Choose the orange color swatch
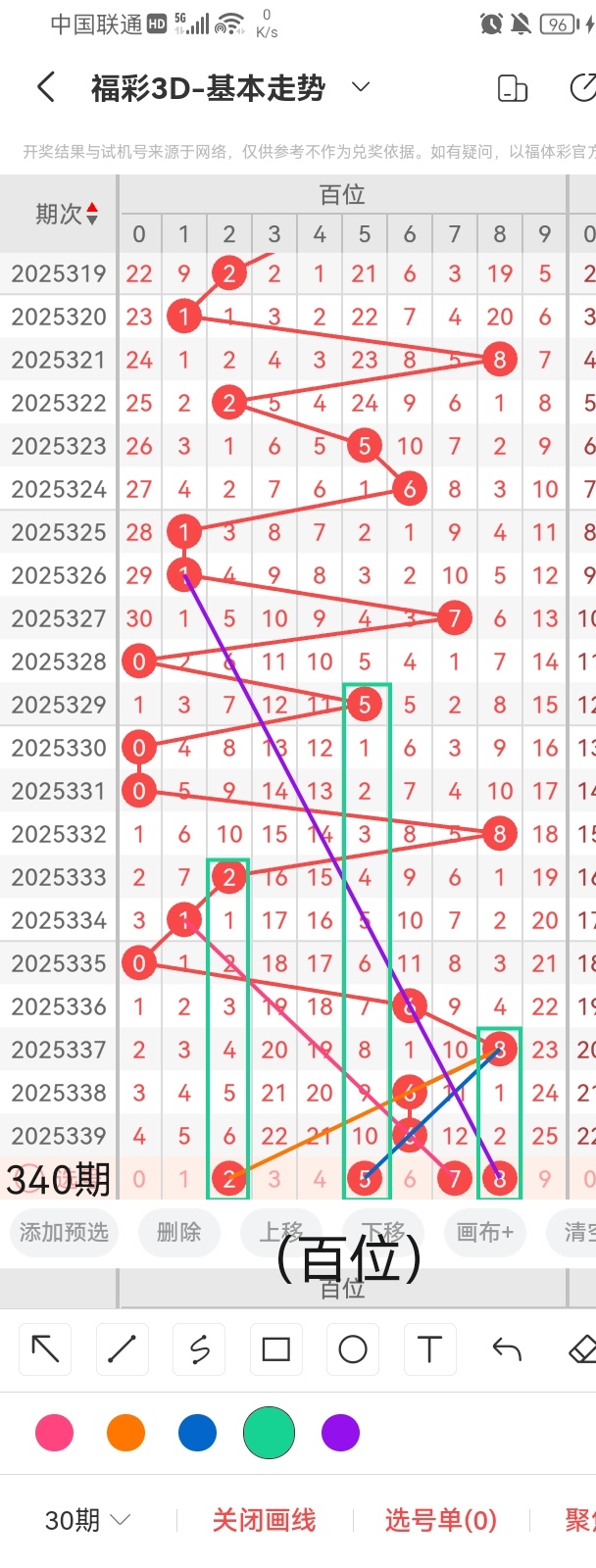 click(125, 1433)
